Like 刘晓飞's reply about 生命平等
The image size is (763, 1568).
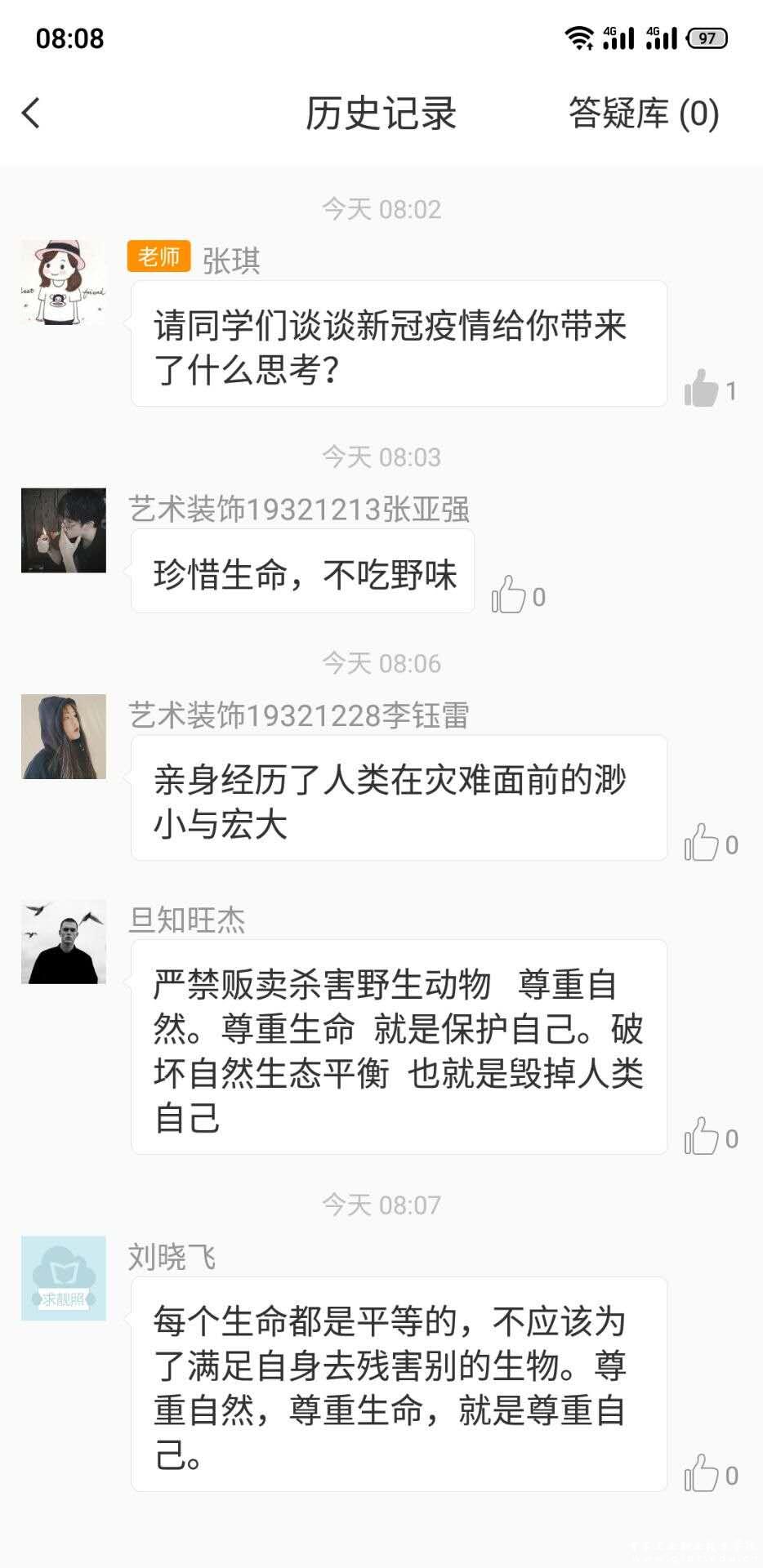[x=701, y=1473]
